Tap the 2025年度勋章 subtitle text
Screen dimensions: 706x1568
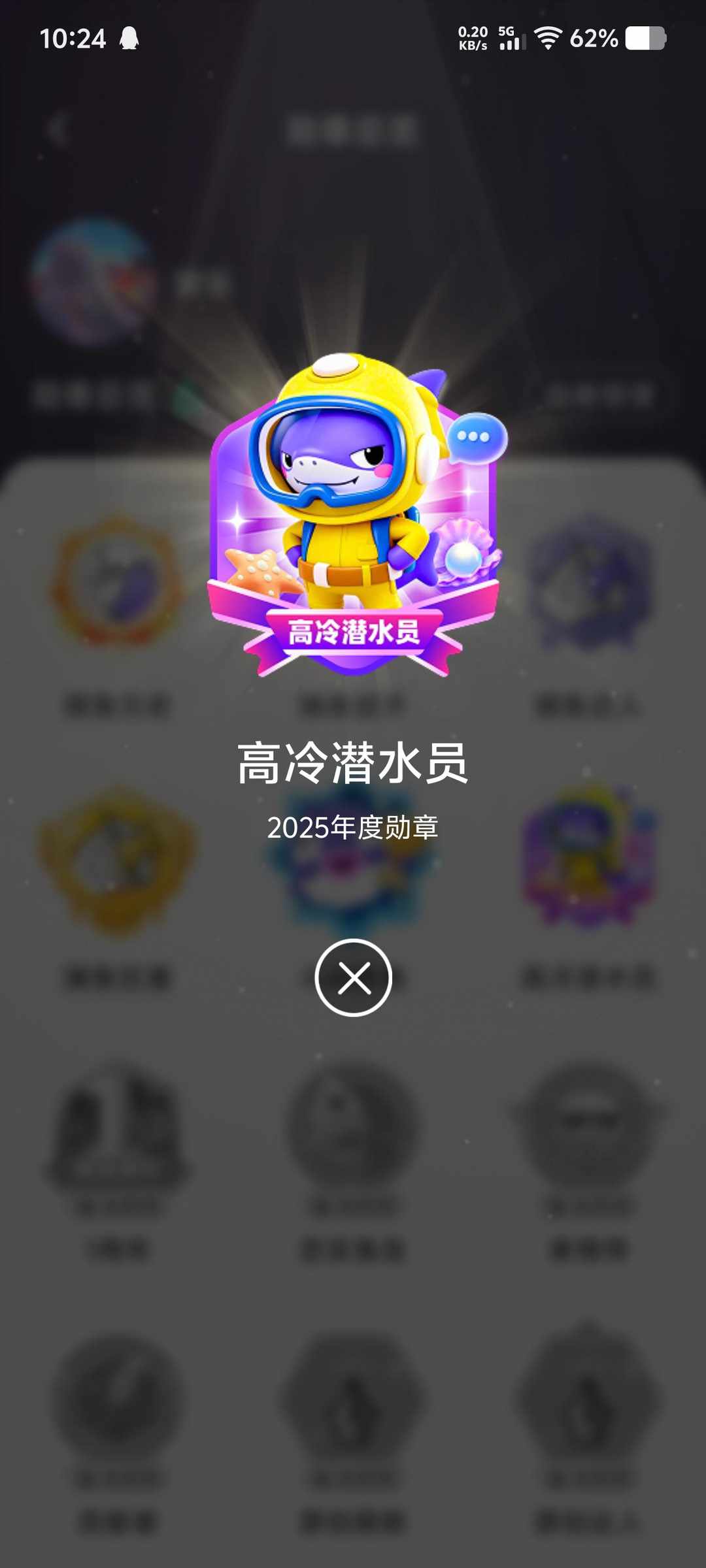coord(353,827)
